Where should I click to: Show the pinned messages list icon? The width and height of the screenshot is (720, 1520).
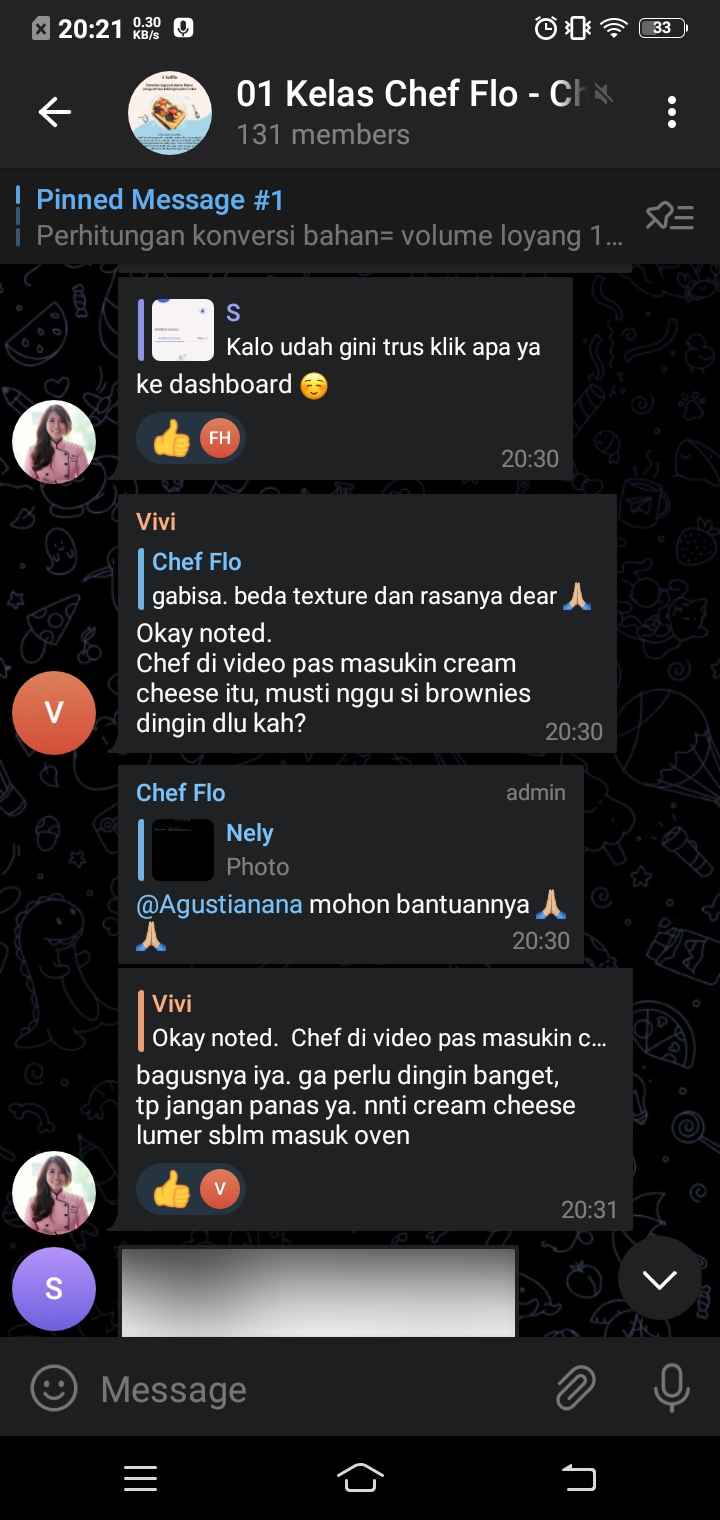[669, 216]
